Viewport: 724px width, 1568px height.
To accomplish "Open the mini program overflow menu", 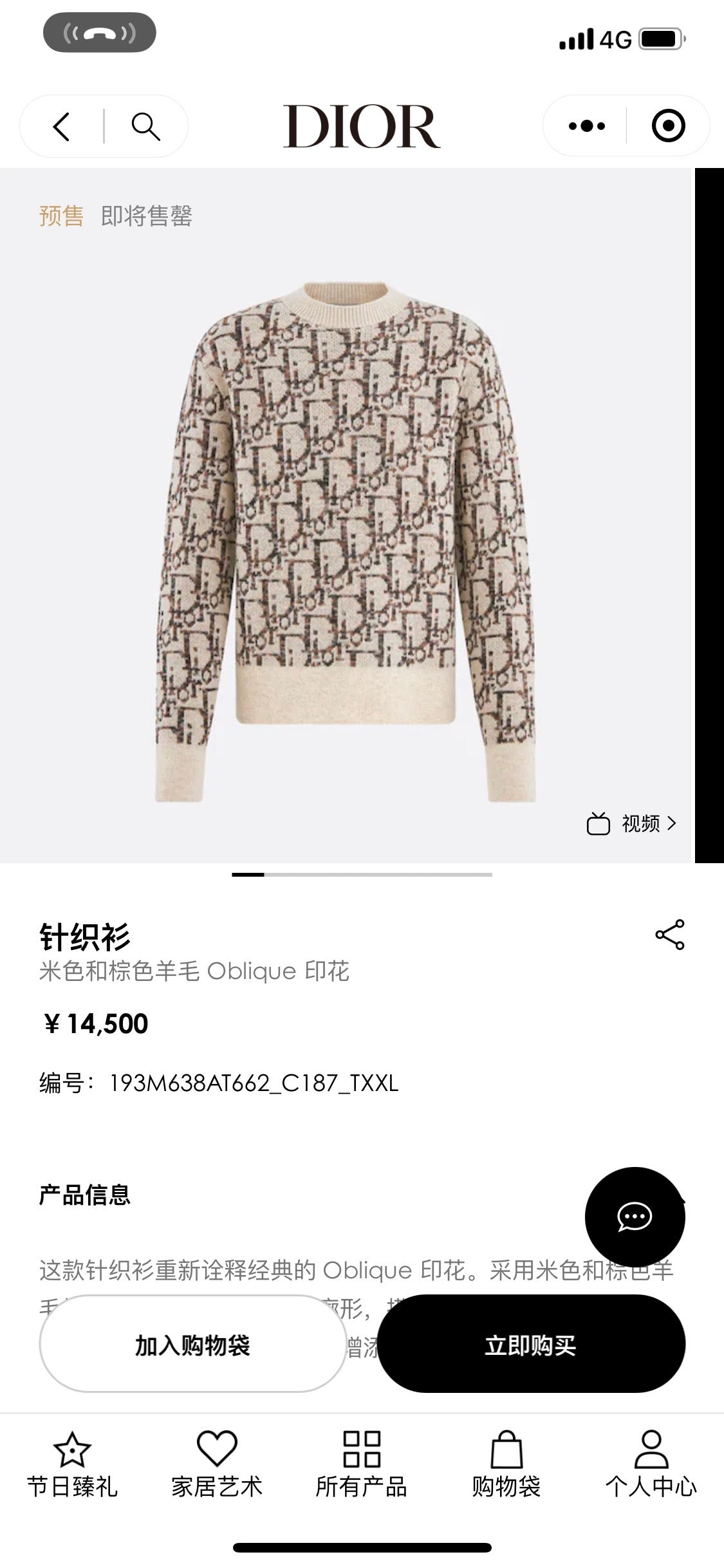I will tap(586, 126).
